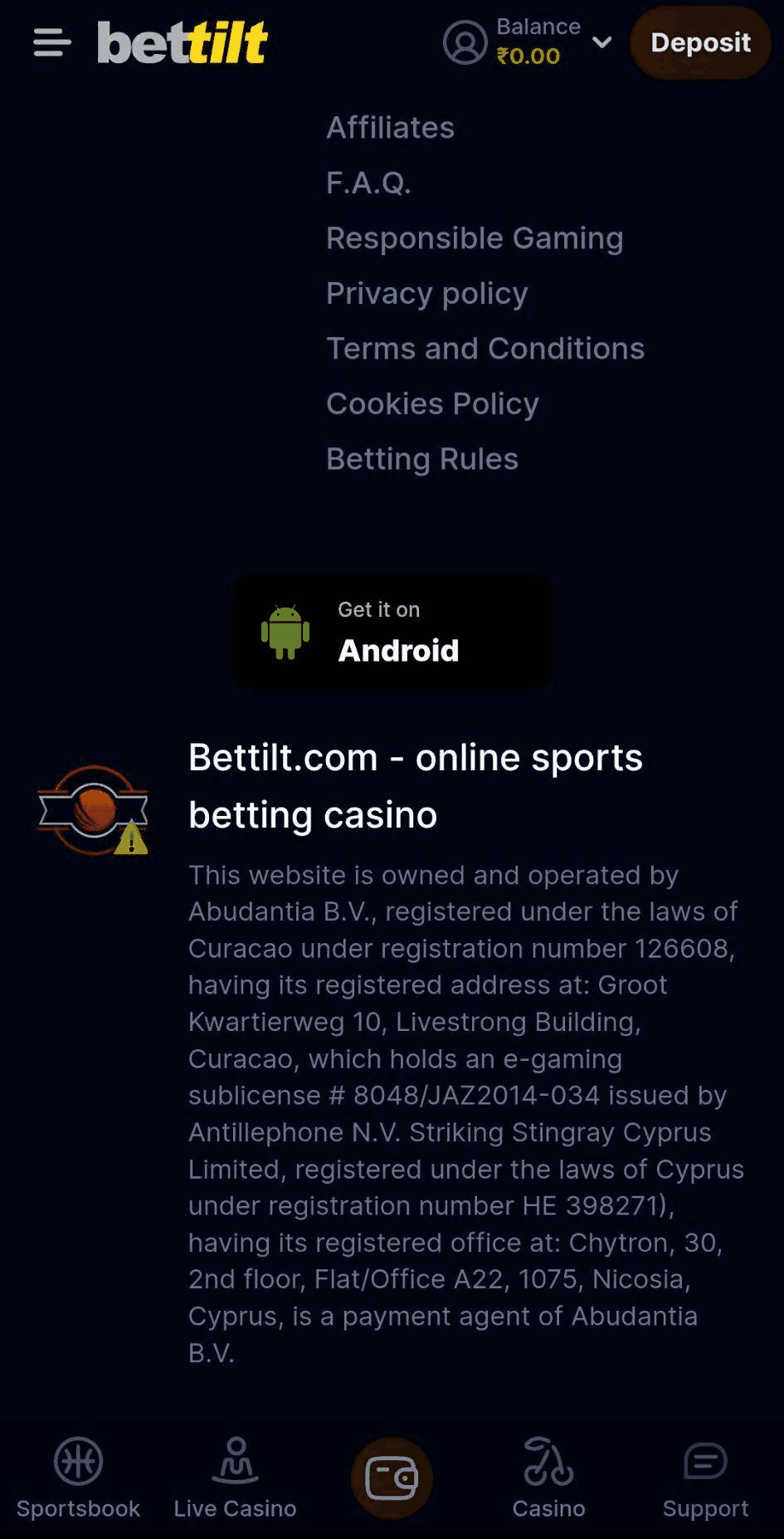
Task: Open the hamburger navigation menu
Action: click(x=50, y=43)
